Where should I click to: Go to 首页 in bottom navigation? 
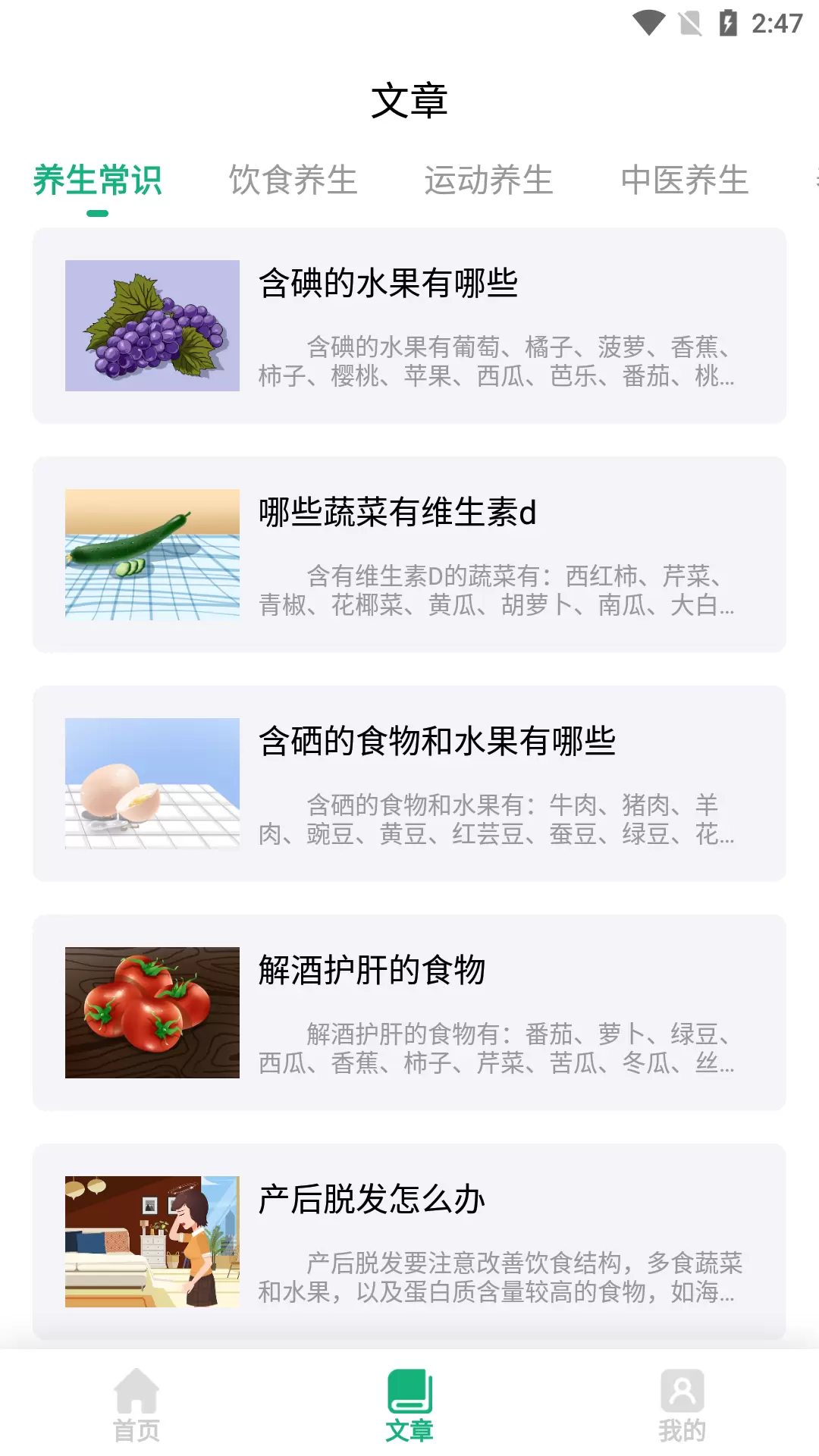tap(136, 1405)
